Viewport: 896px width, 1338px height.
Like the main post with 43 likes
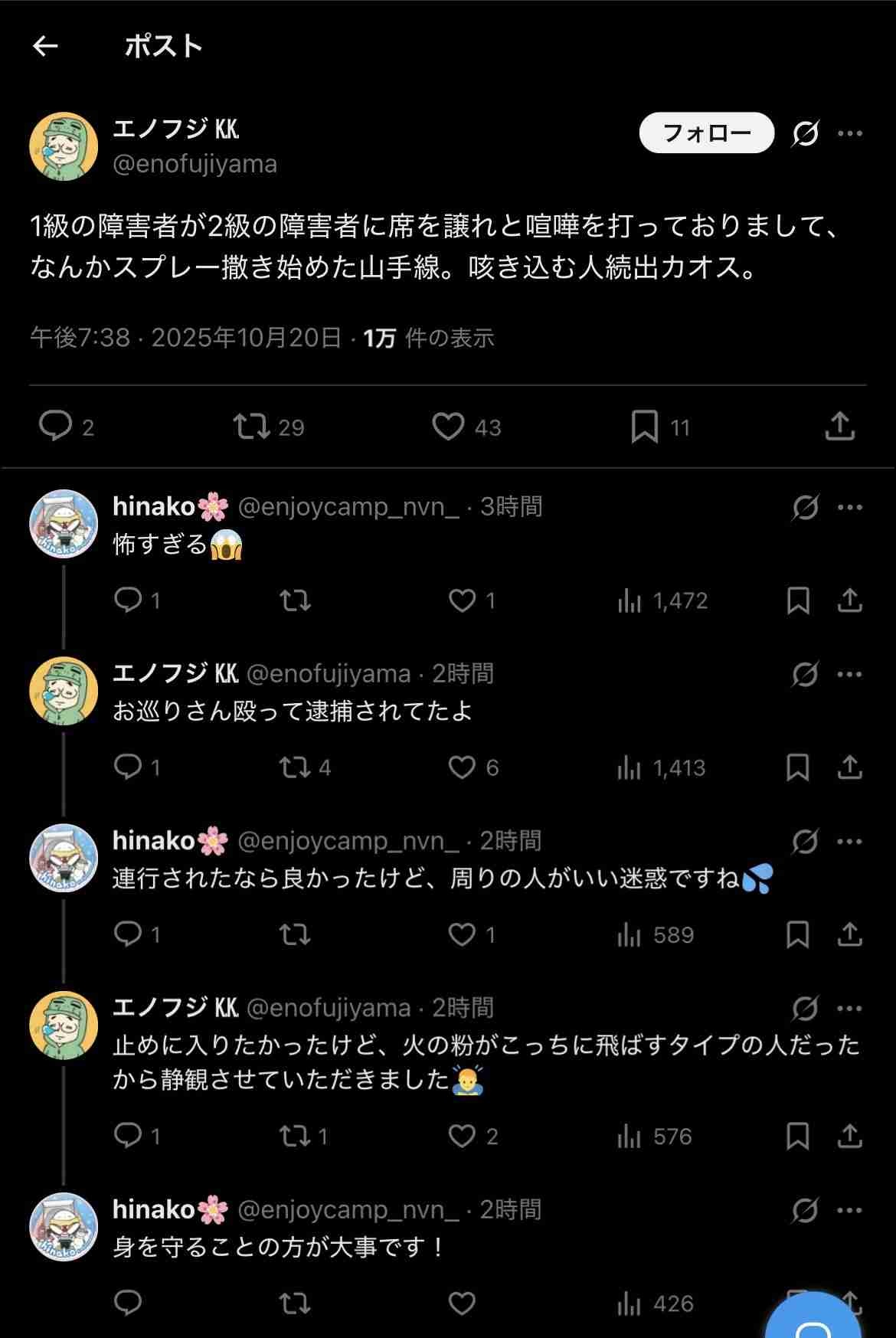pyautogui.click(x=449, y=426)
